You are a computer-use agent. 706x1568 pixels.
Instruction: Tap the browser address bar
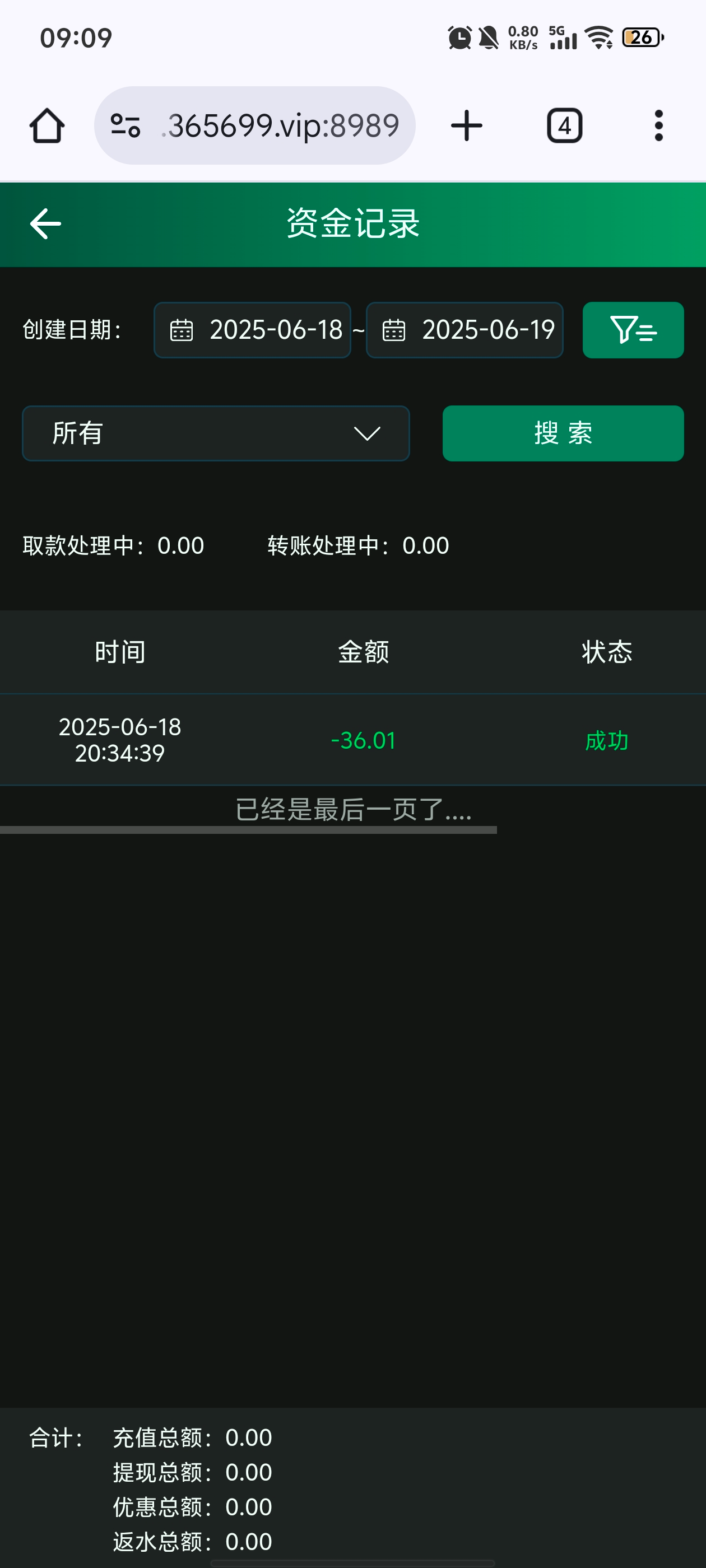(x=254, y=126)
